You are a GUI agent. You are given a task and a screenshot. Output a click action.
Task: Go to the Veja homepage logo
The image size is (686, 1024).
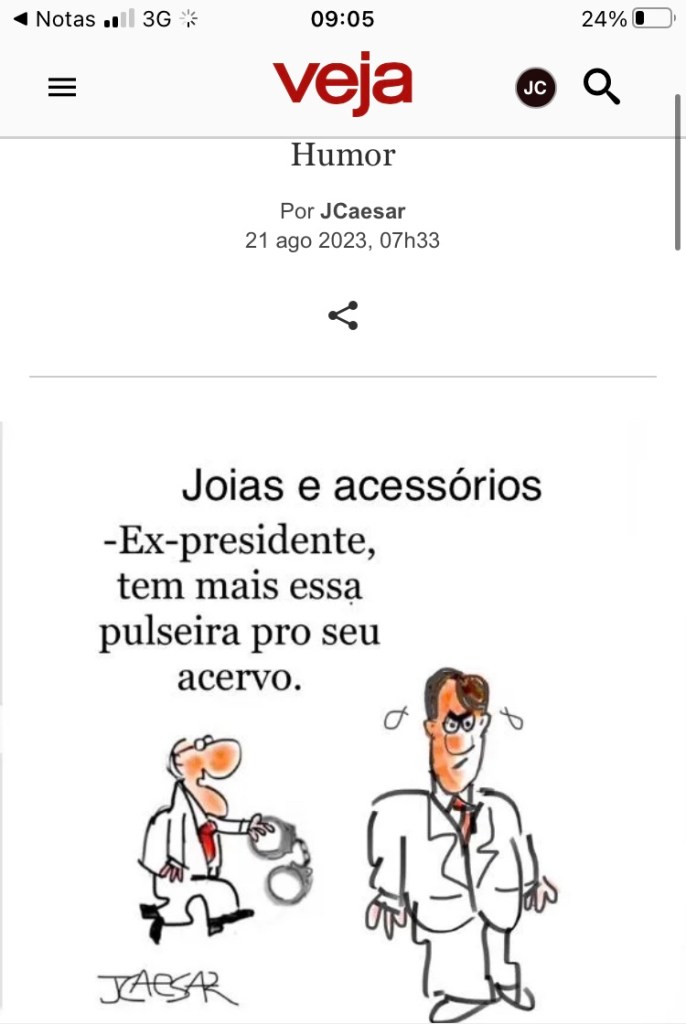point(342,84)
